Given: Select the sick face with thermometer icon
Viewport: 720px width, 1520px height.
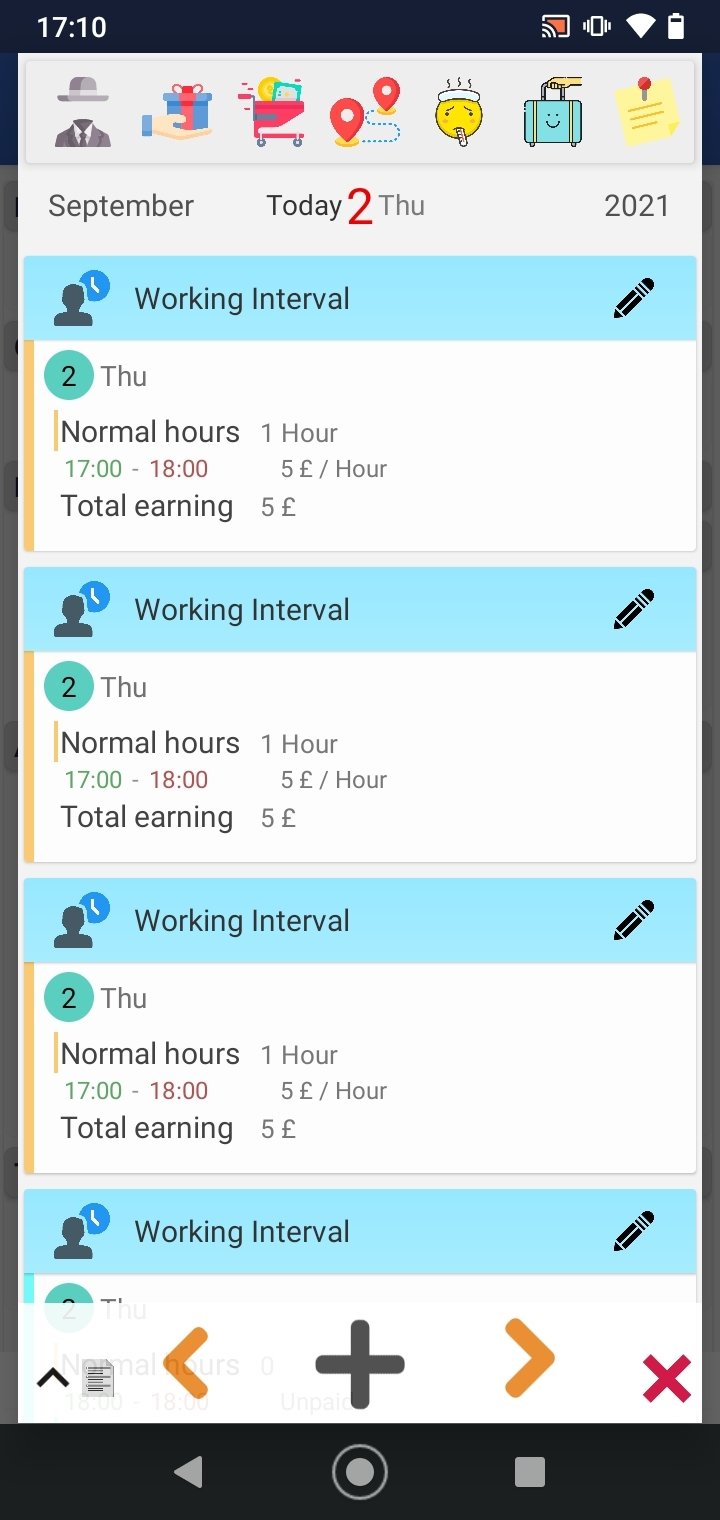Looking at the screenshot, I should tap(459, 112).
